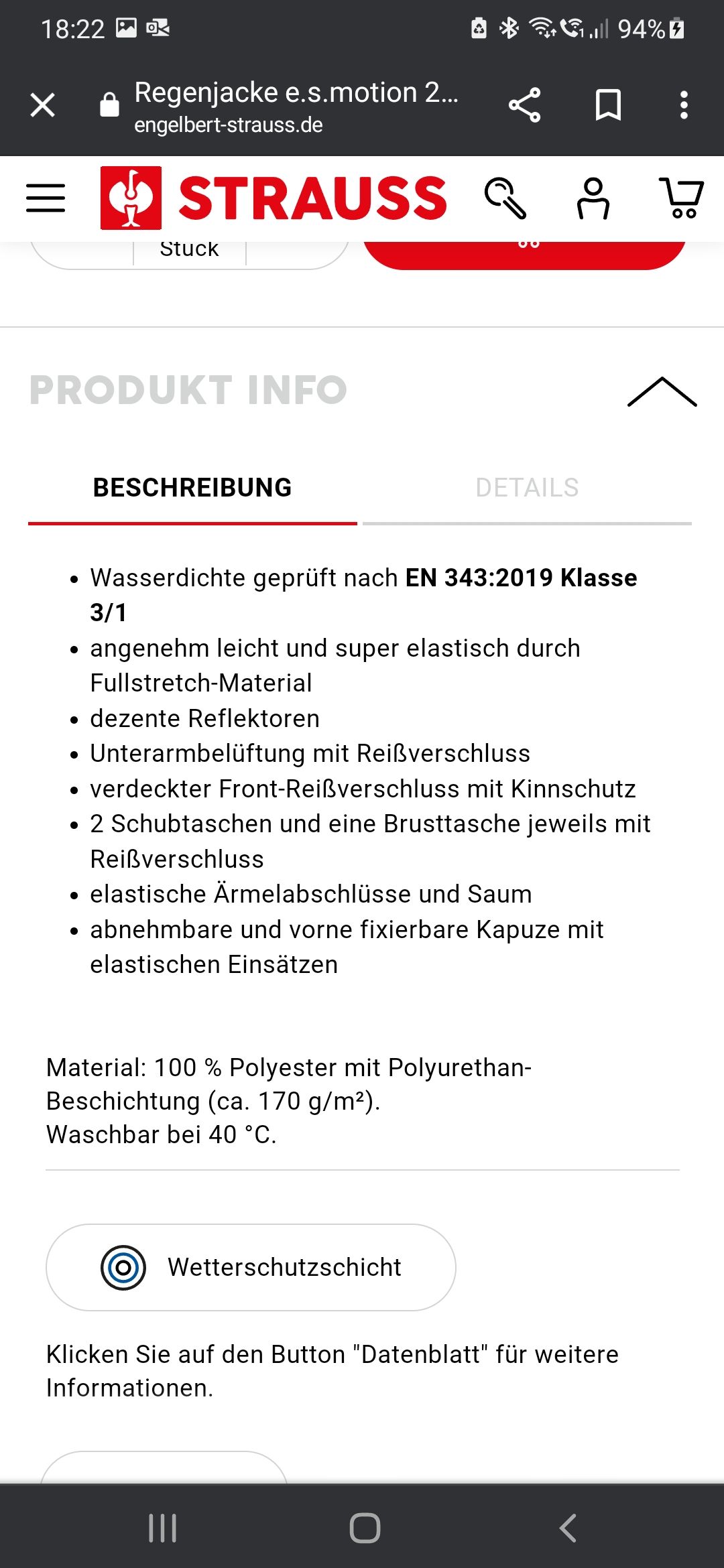Share this product page
Viewport: 724px width, 1568px height.
coord(524,105)
